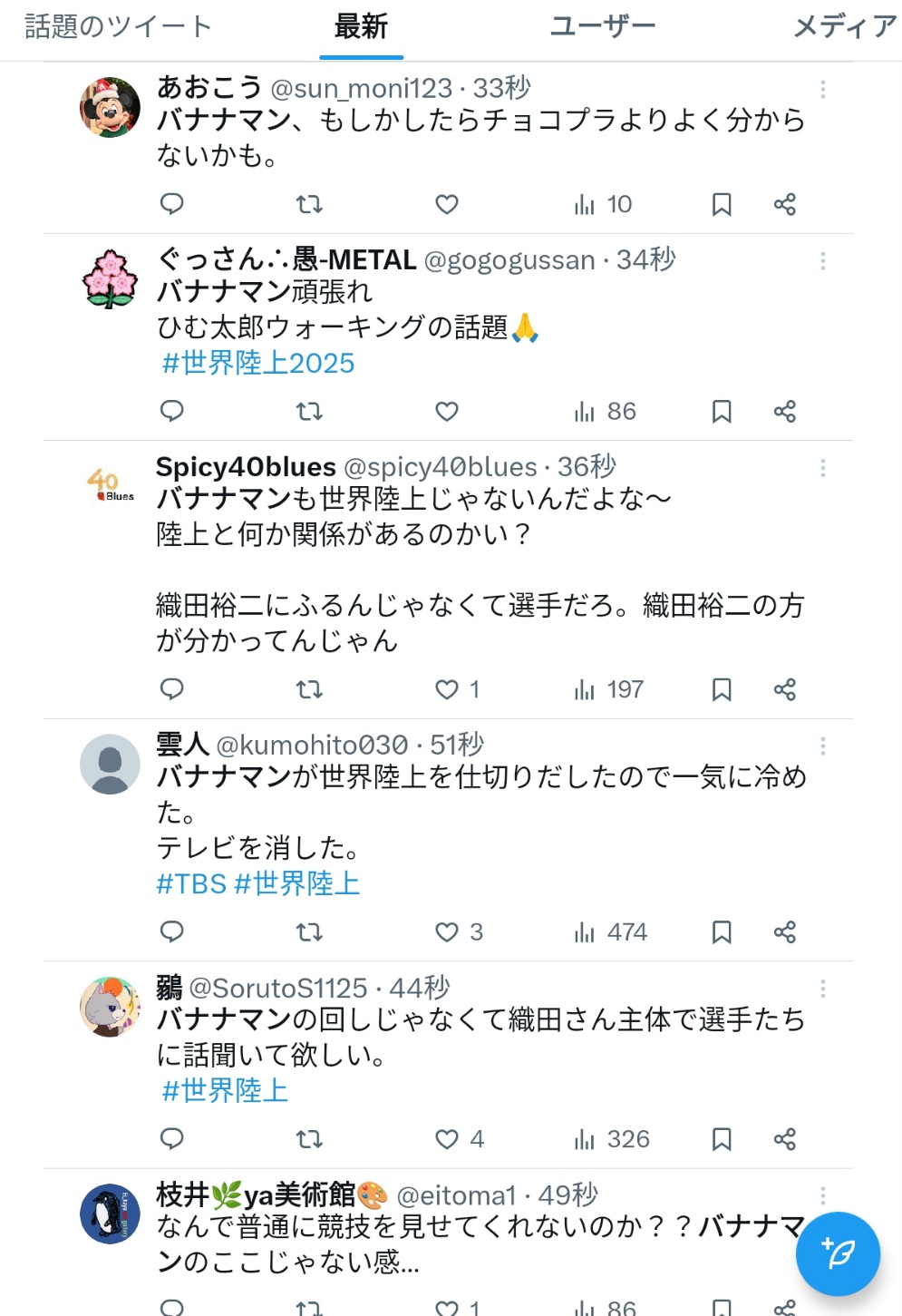Reply to あおこう's tweet
902x1316 pixels.
pos(172,205)
